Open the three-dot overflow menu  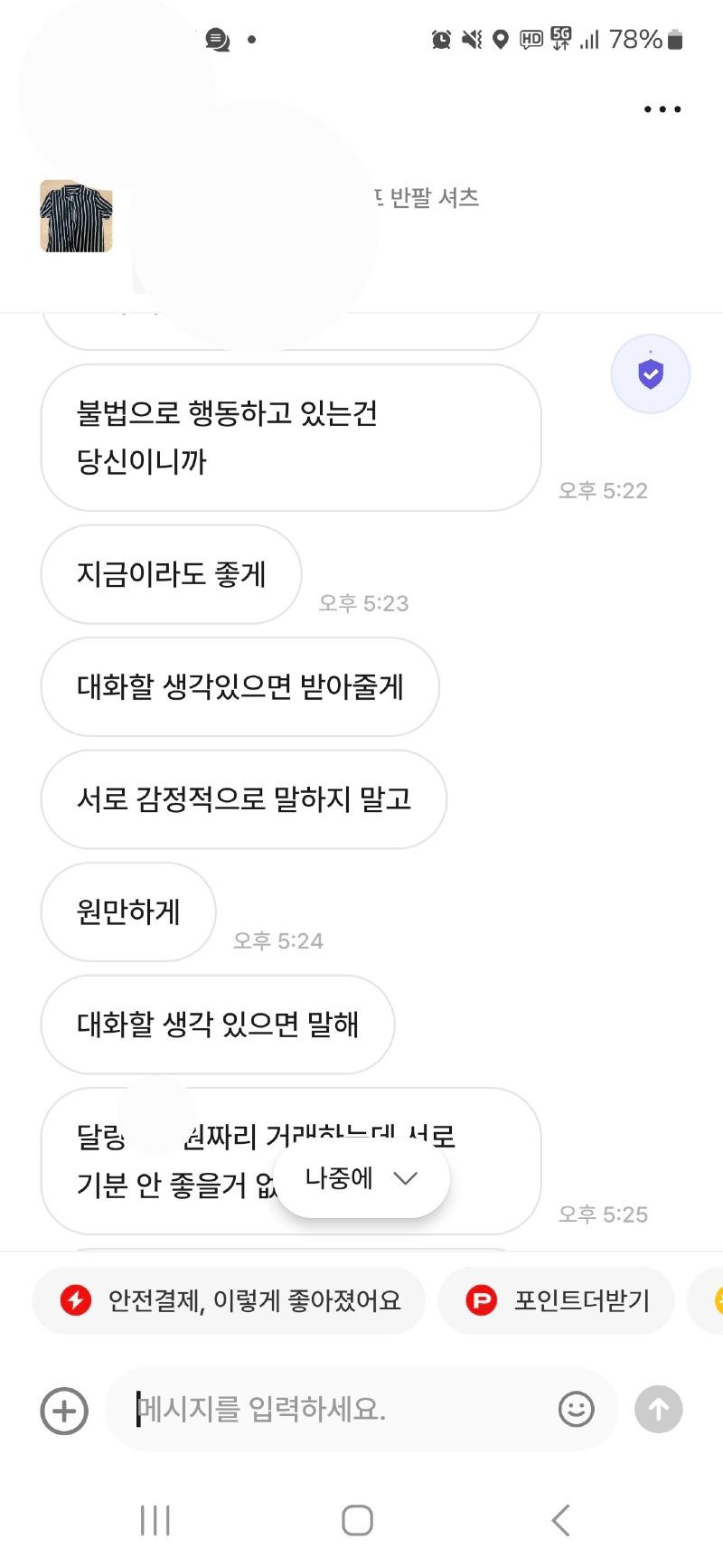pos(662,109)
